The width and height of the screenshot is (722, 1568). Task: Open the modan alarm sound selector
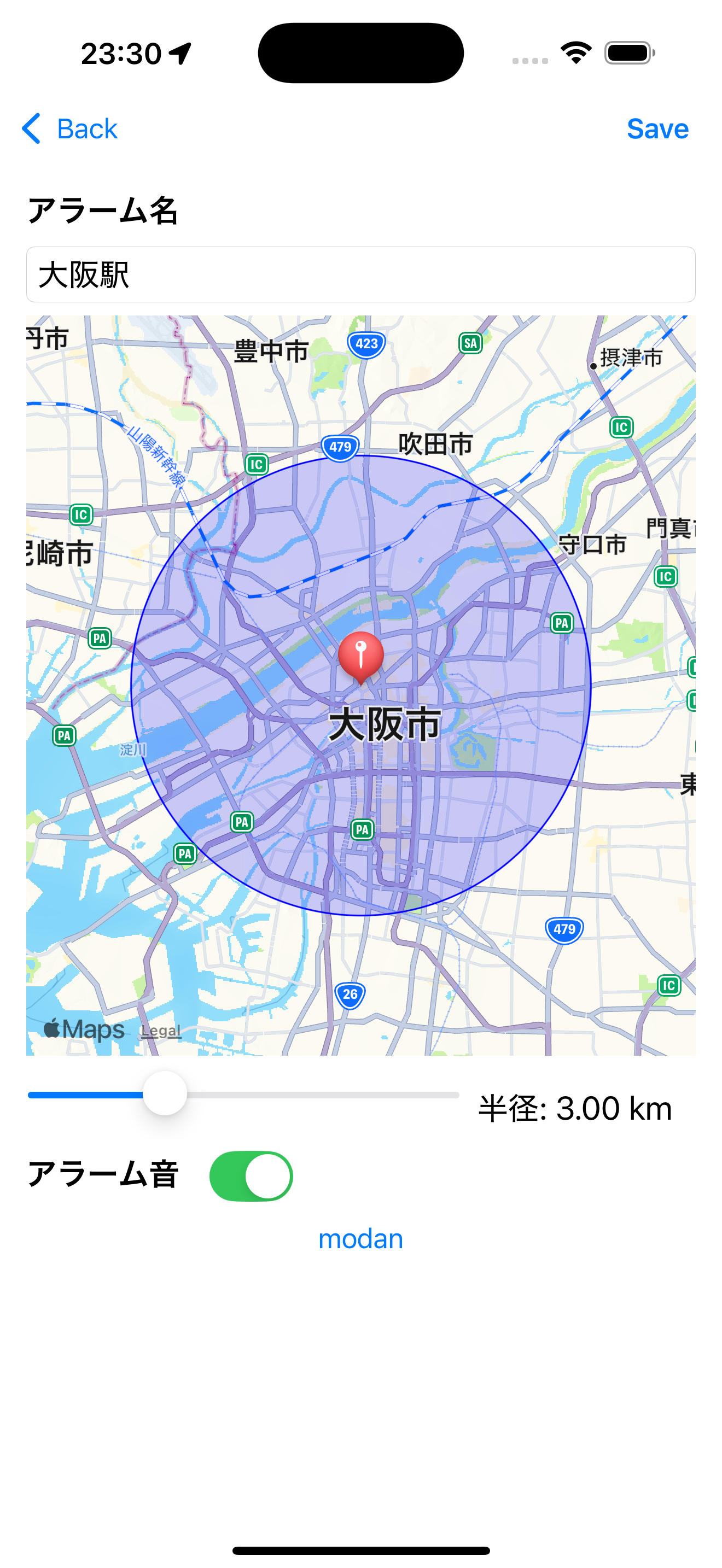(x=360, y=1239)
